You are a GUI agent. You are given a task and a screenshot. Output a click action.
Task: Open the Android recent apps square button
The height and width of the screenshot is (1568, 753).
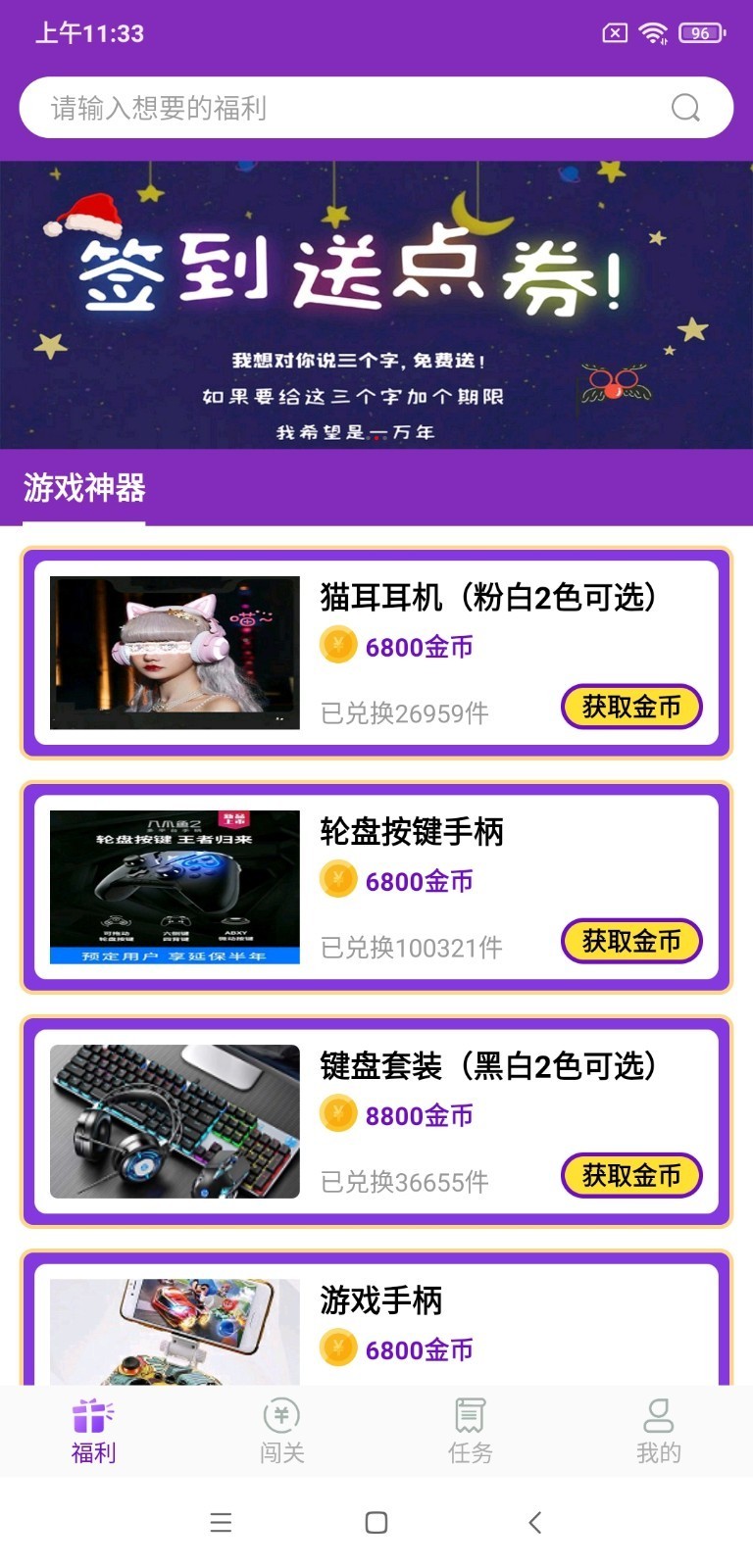pos(375,1523)
